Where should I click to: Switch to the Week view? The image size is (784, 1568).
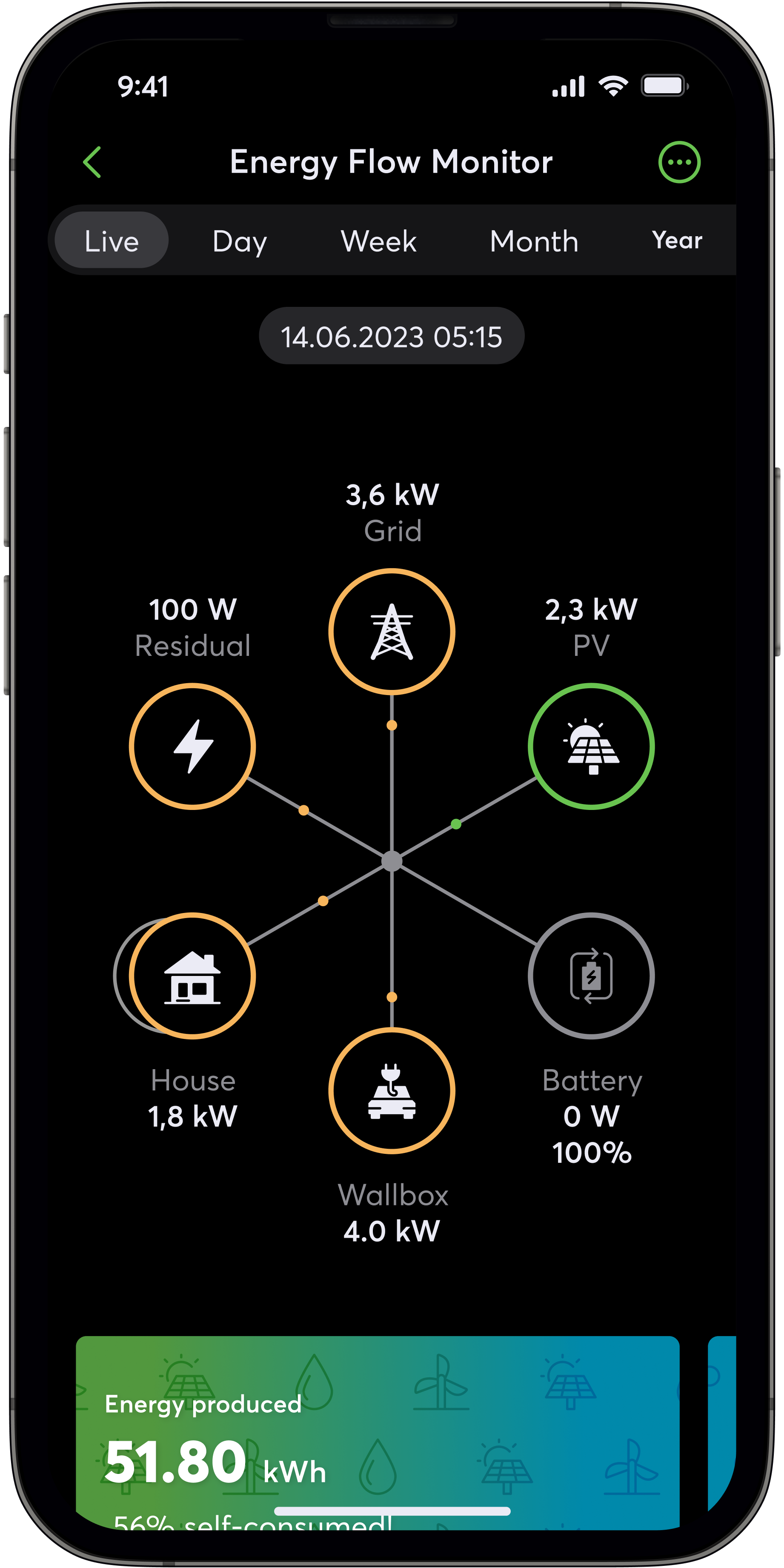(x=379, y=241)
